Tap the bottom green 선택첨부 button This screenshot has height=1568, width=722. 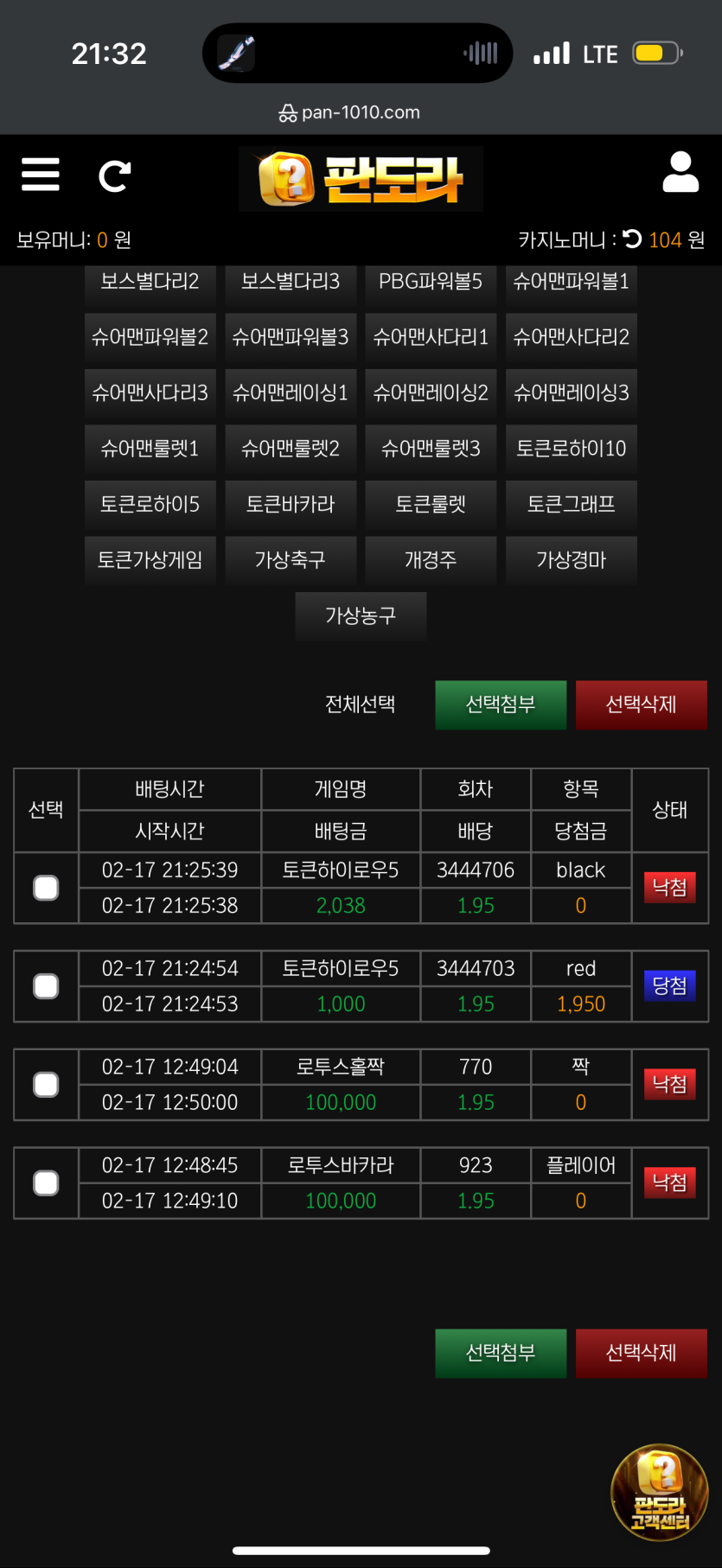click(x=501, y=1353)
